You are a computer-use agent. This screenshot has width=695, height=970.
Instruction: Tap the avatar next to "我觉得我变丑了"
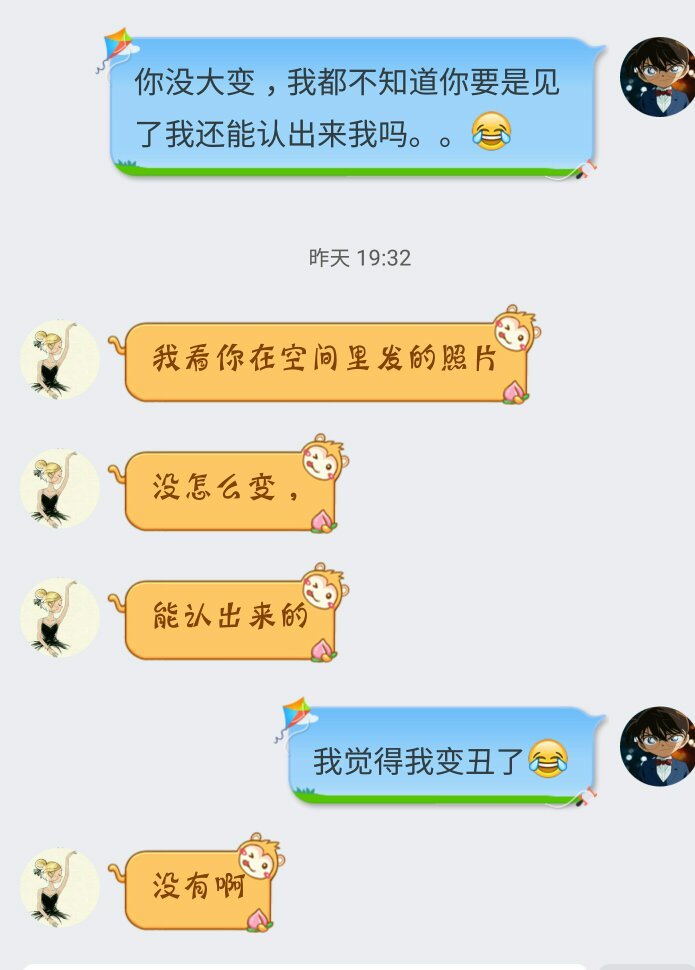[x=657, y=746]
